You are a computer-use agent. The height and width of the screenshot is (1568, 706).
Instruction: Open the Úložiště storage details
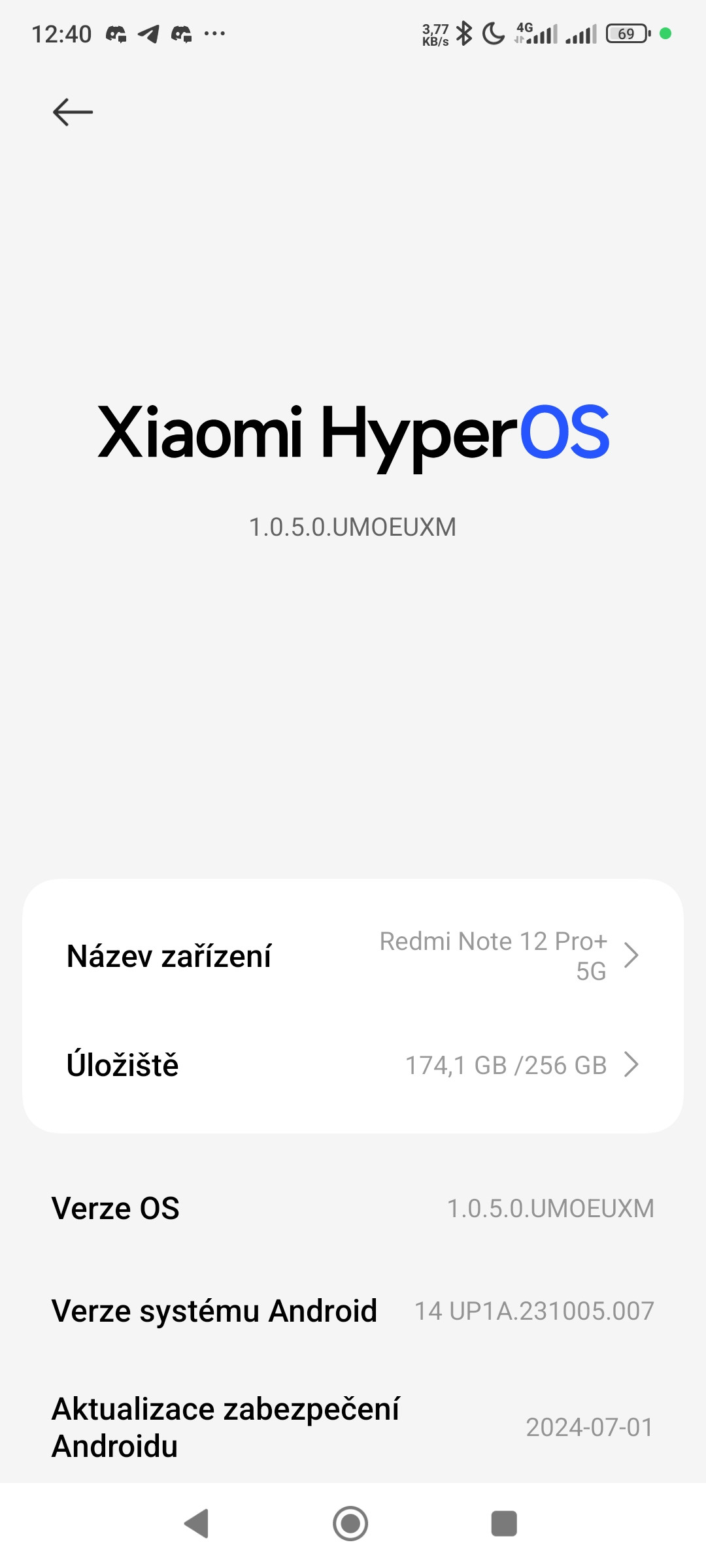[x=353, y=1065]
